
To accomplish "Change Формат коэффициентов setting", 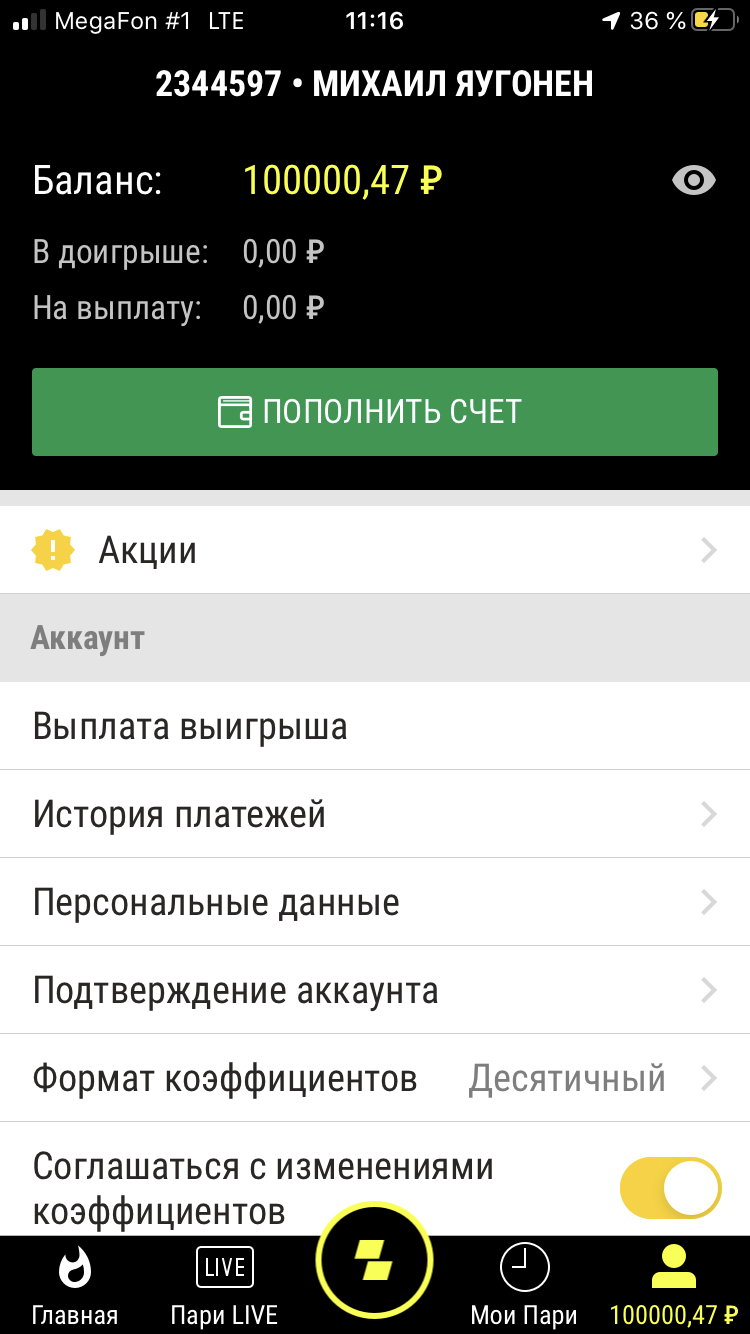I will click(375, 1079).
